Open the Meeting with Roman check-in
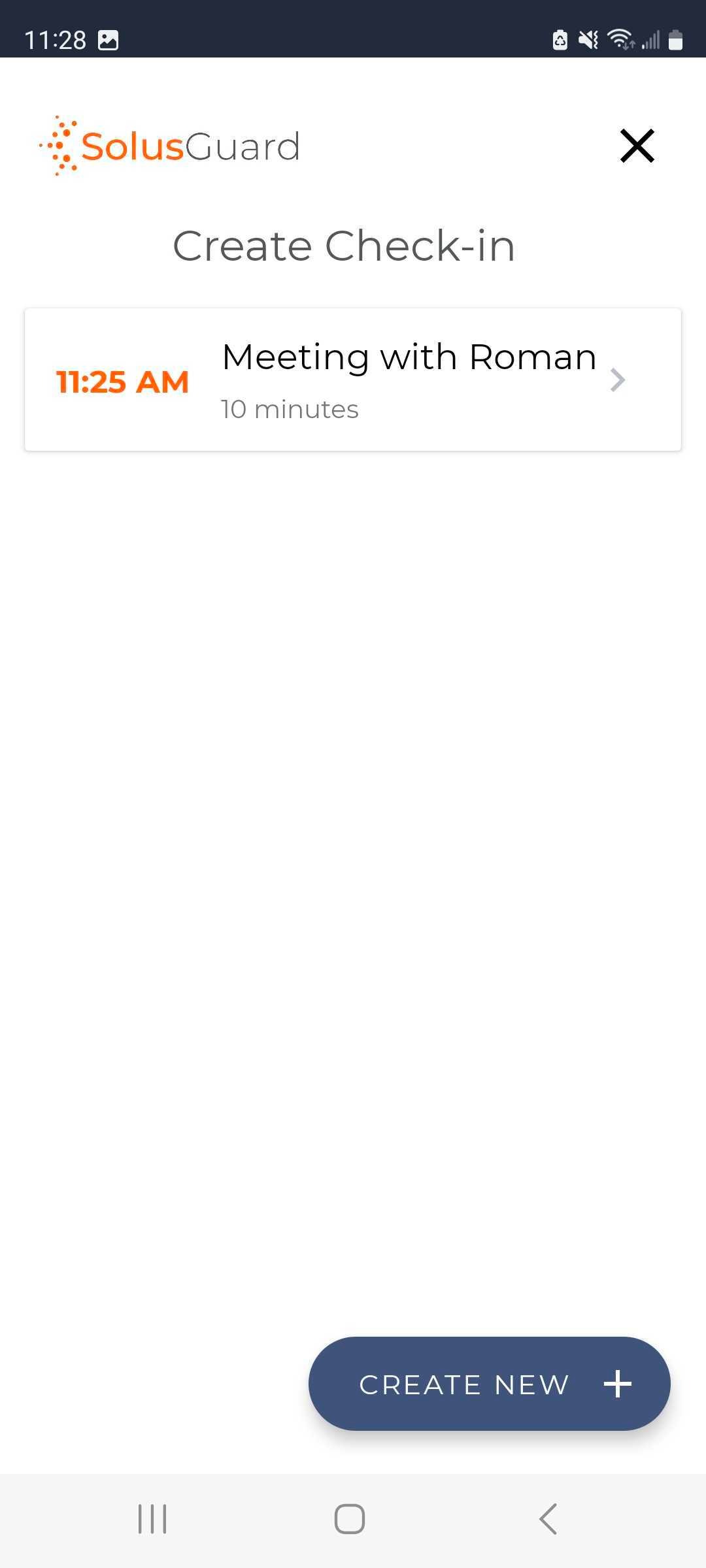 pos(353,380)
